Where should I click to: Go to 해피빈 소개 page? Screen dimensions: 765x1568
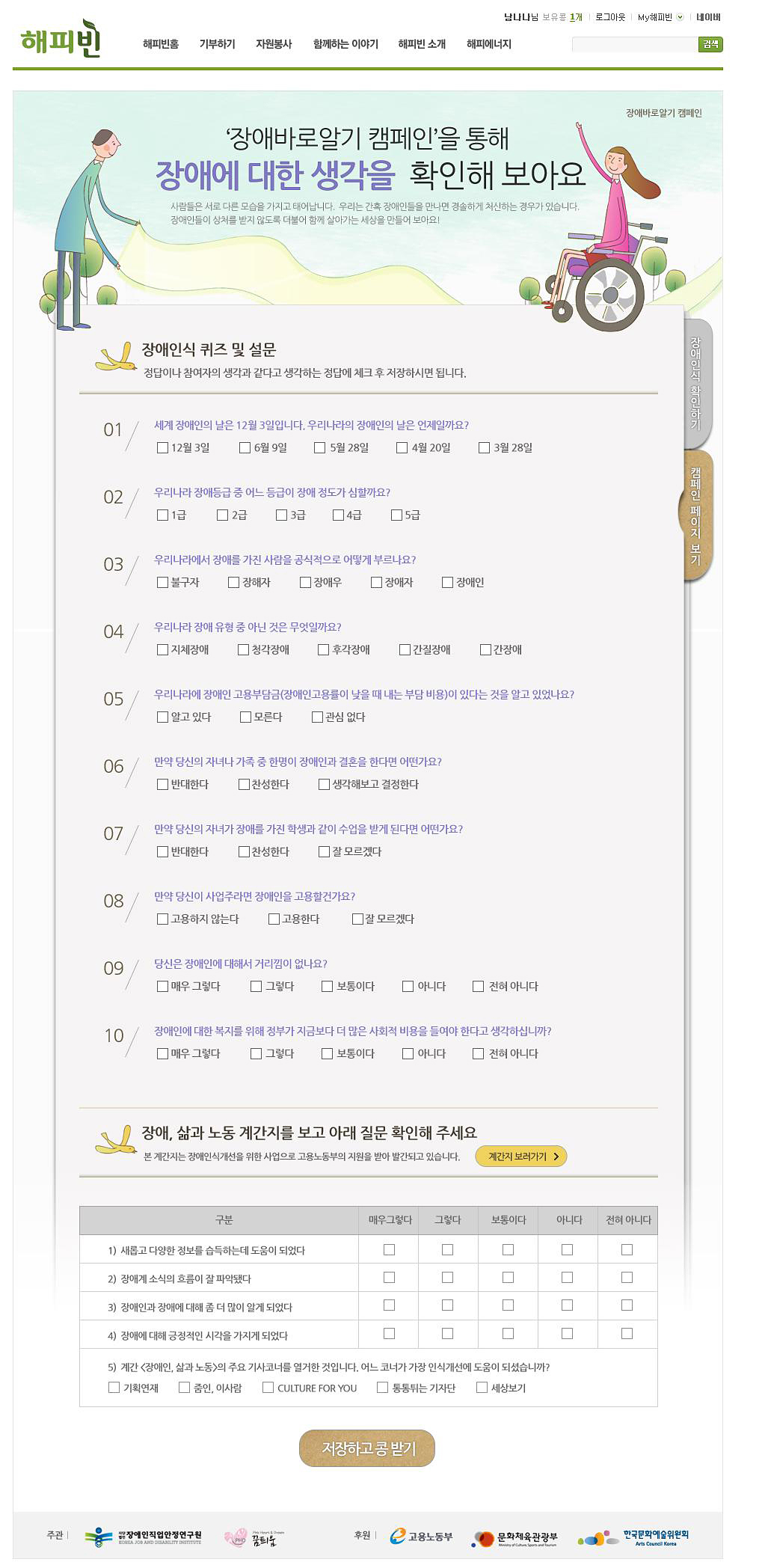[x=422, y=44]
